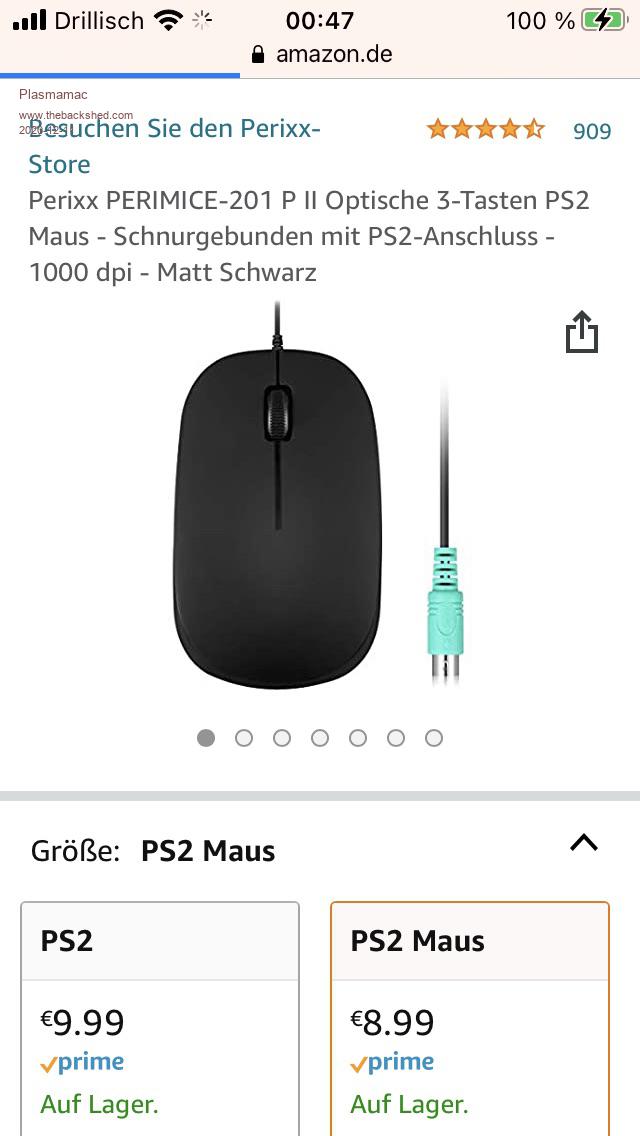This screenshot has width=640, height=1136.
Task: Open the Perixx-Store link
Action: [174, 146]
